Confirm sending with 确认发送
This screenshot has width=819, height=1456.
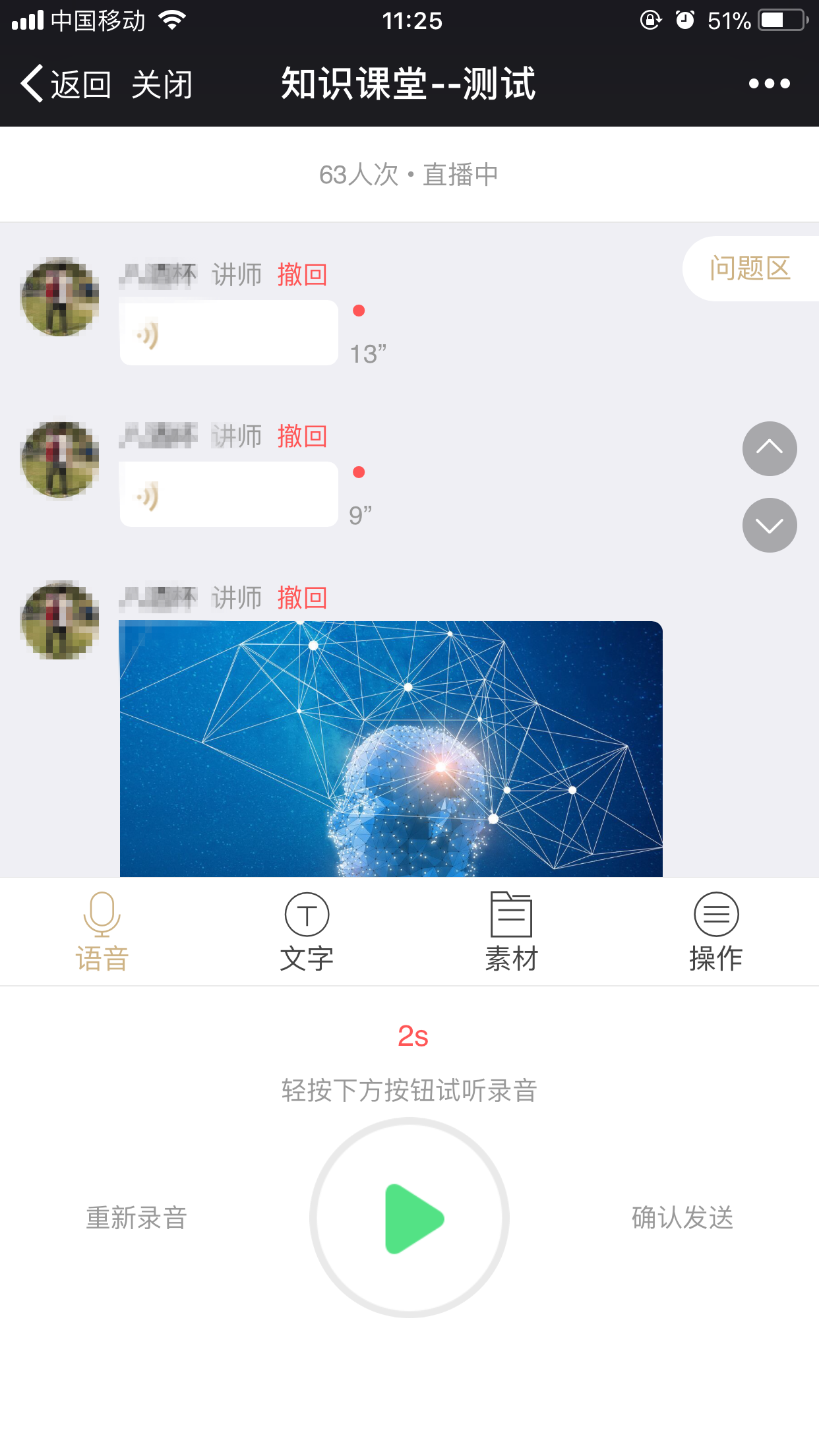pyautogui.click(x=682, y=1217)
